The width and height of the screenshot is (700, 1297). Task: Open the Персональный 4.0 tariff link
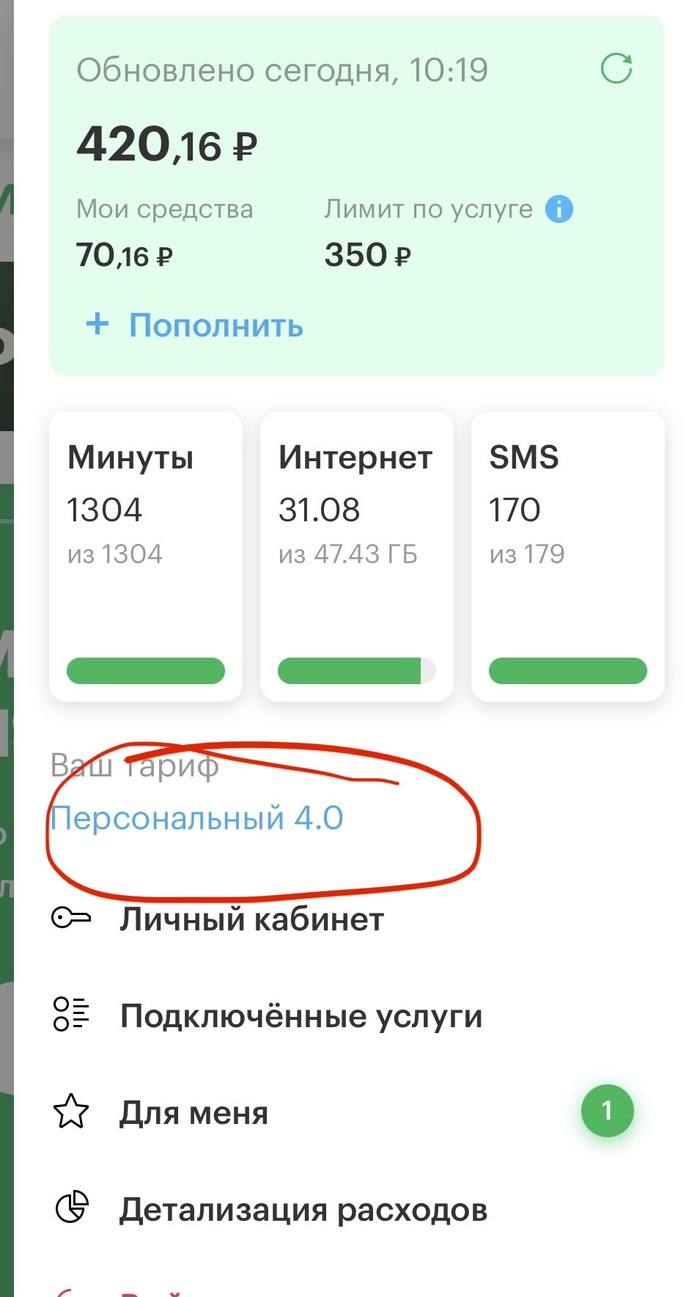coord(197,819)
